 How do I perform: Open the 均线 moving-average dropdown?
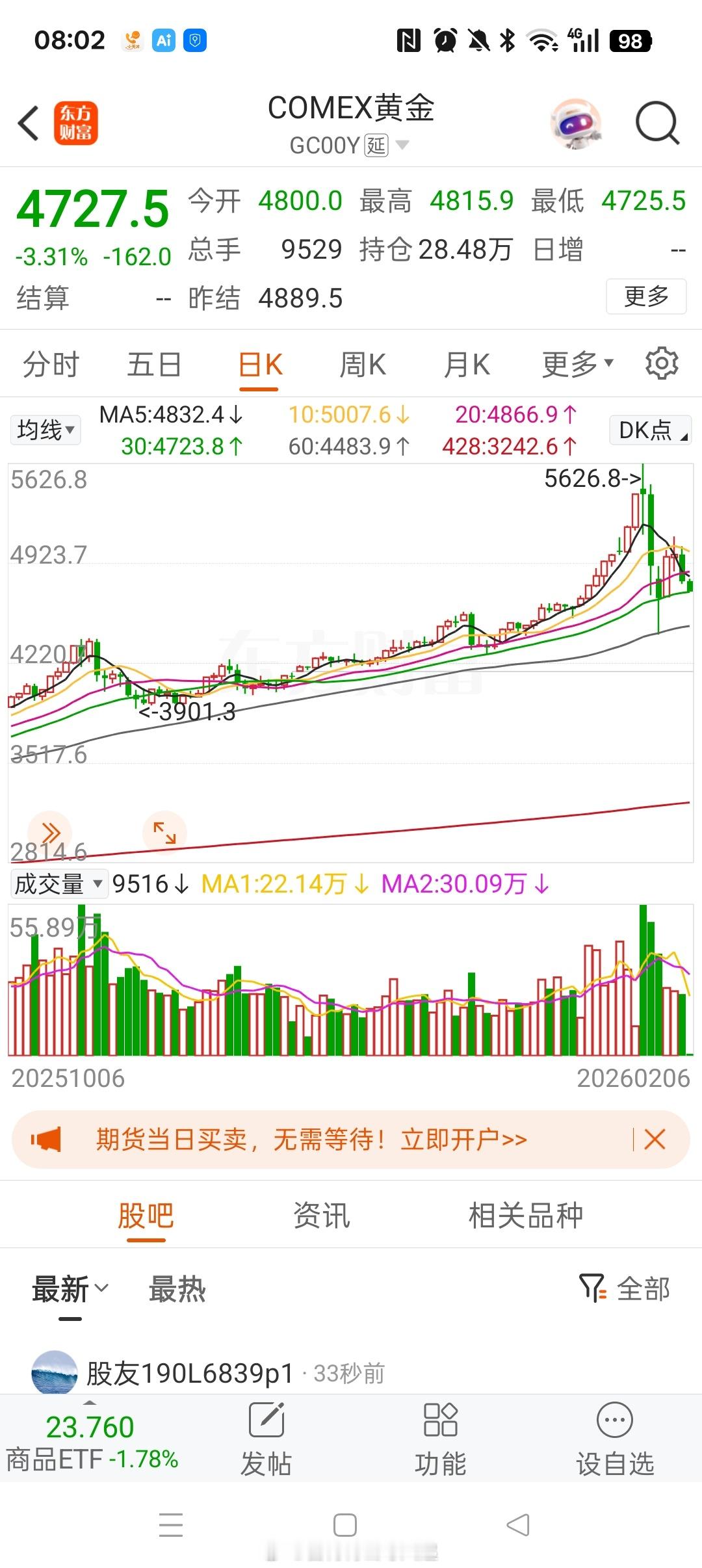[x=44, y=429]
